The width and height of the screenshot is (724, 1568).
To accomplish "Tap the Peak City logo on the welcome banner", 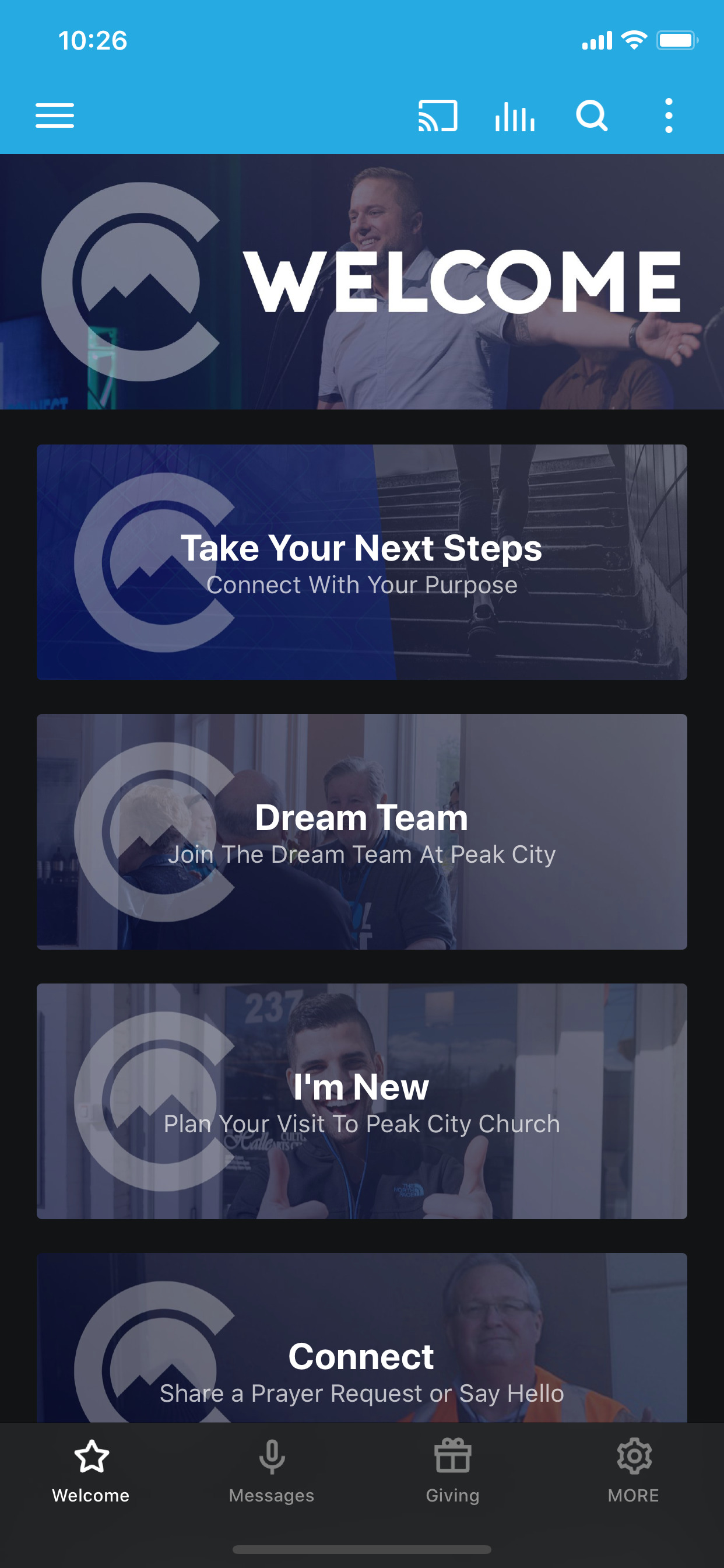I will click(x=134, y=280).
